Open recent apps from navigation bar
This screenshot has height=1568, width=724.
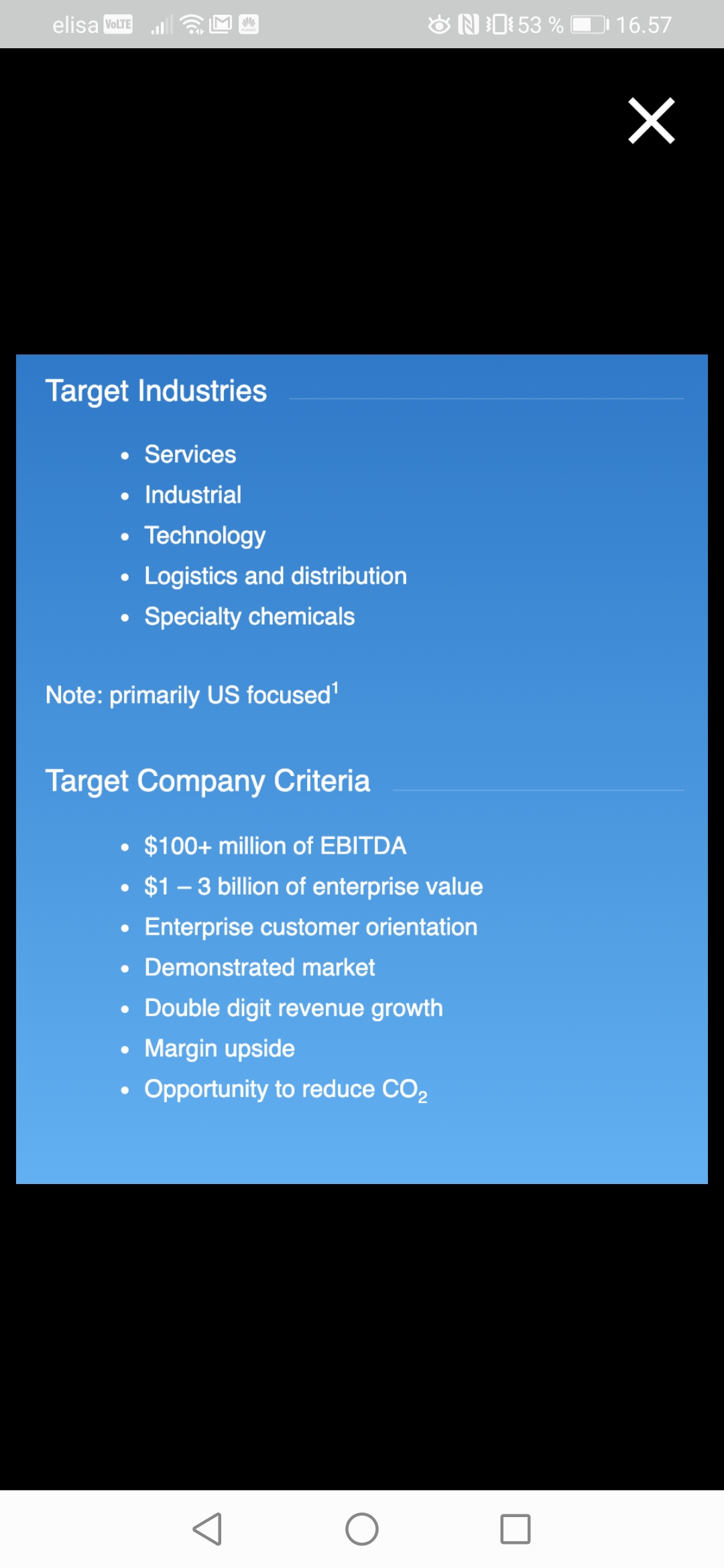516,1529
